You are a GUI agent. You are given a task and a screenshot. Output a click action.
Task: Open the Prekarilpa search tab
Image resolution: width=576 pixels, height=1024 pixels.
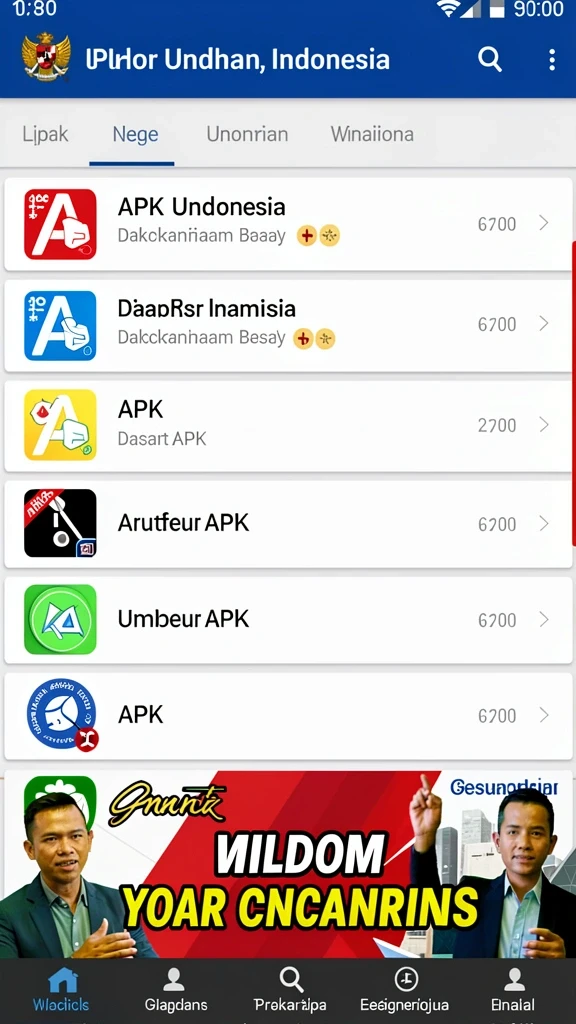pos(290,989)
